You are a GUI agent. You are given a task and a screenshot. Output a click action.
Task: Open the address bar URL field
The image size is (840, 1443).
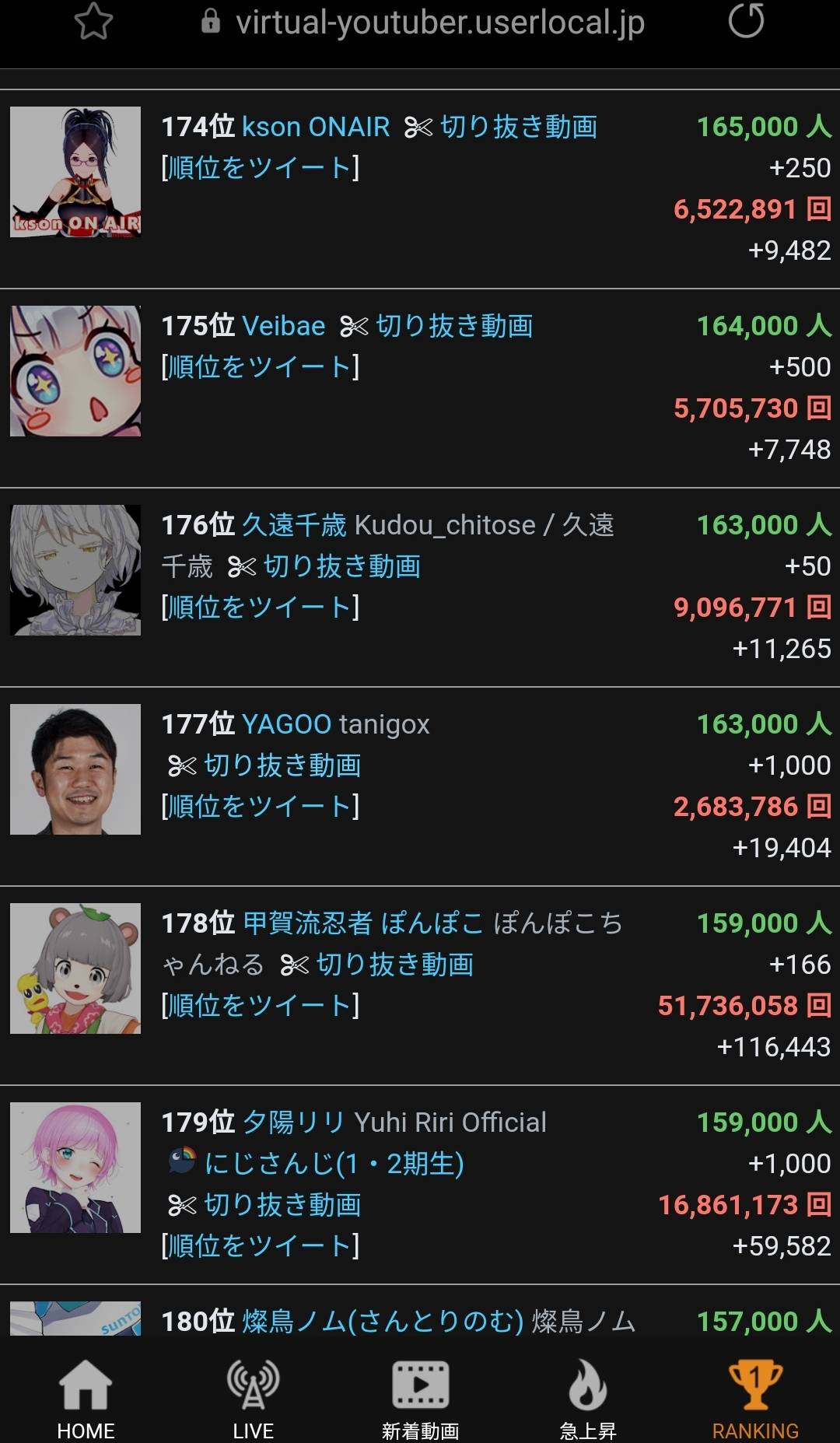(439, 22)
